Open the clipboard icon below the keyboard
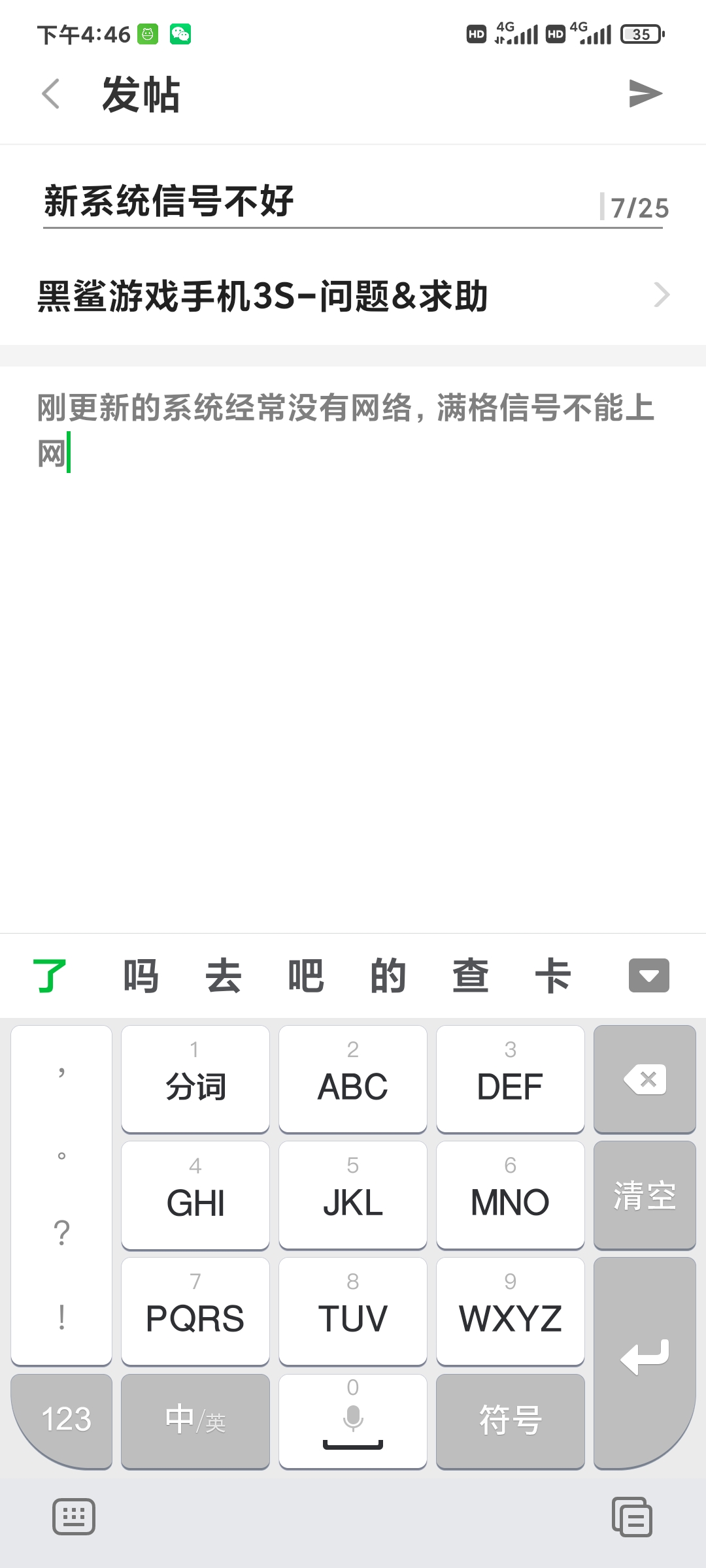 (632, 1516)
